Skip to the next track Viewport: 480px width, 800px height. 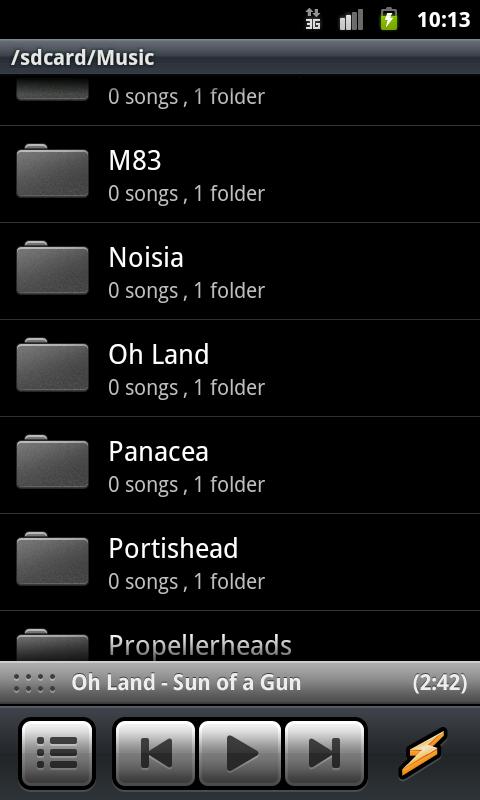click(324, 753)
